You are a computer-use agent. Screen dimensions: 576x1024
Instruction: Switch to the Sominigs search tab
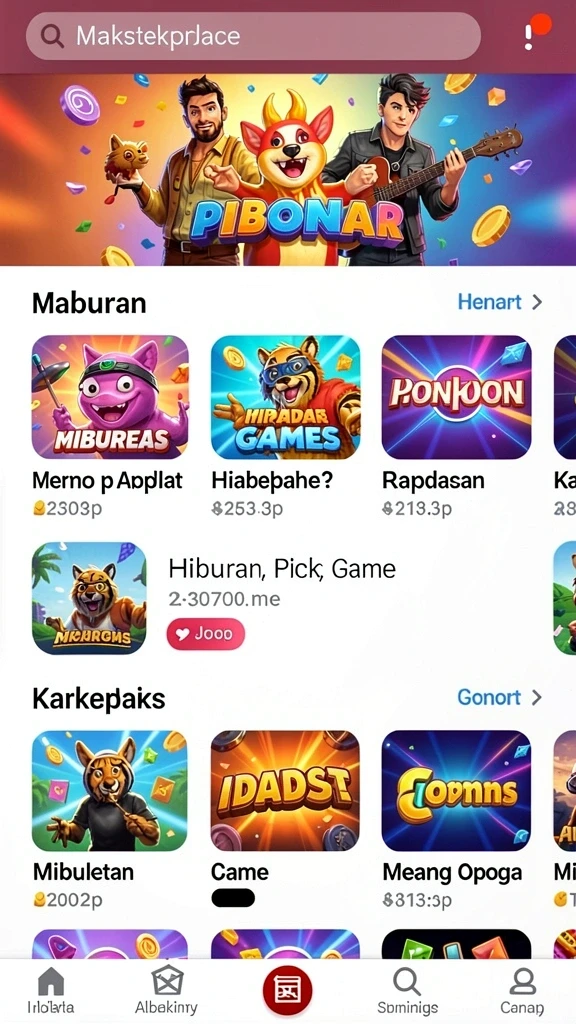coord(408,990)
